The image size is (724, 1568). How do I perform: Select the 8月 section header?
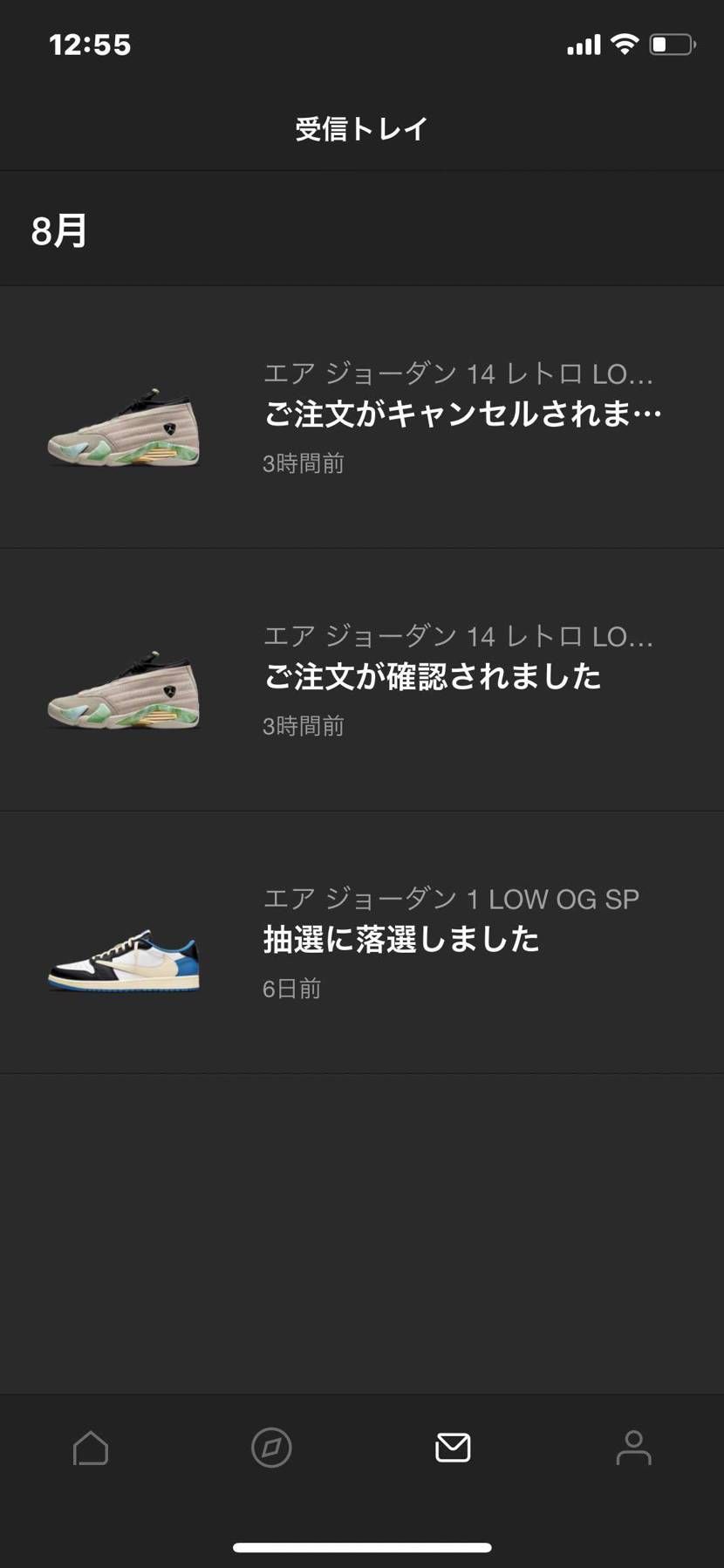click(58, 230)
